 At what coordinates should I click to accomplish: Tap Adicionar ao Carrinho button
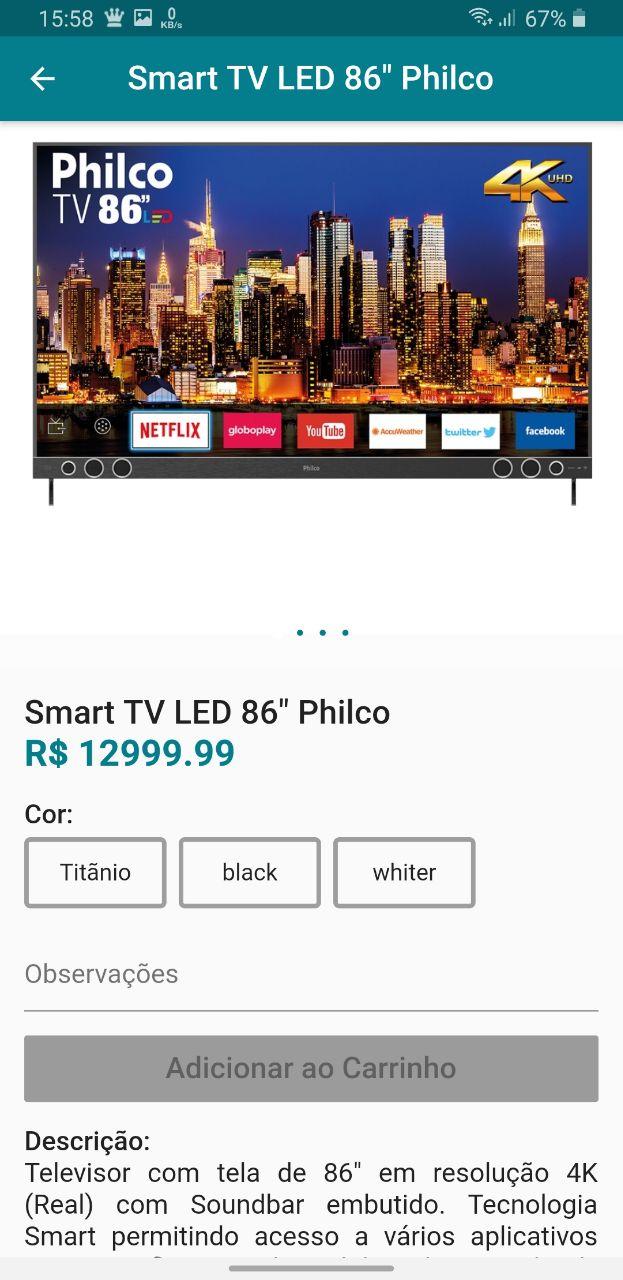click(x=311, y=1068)
